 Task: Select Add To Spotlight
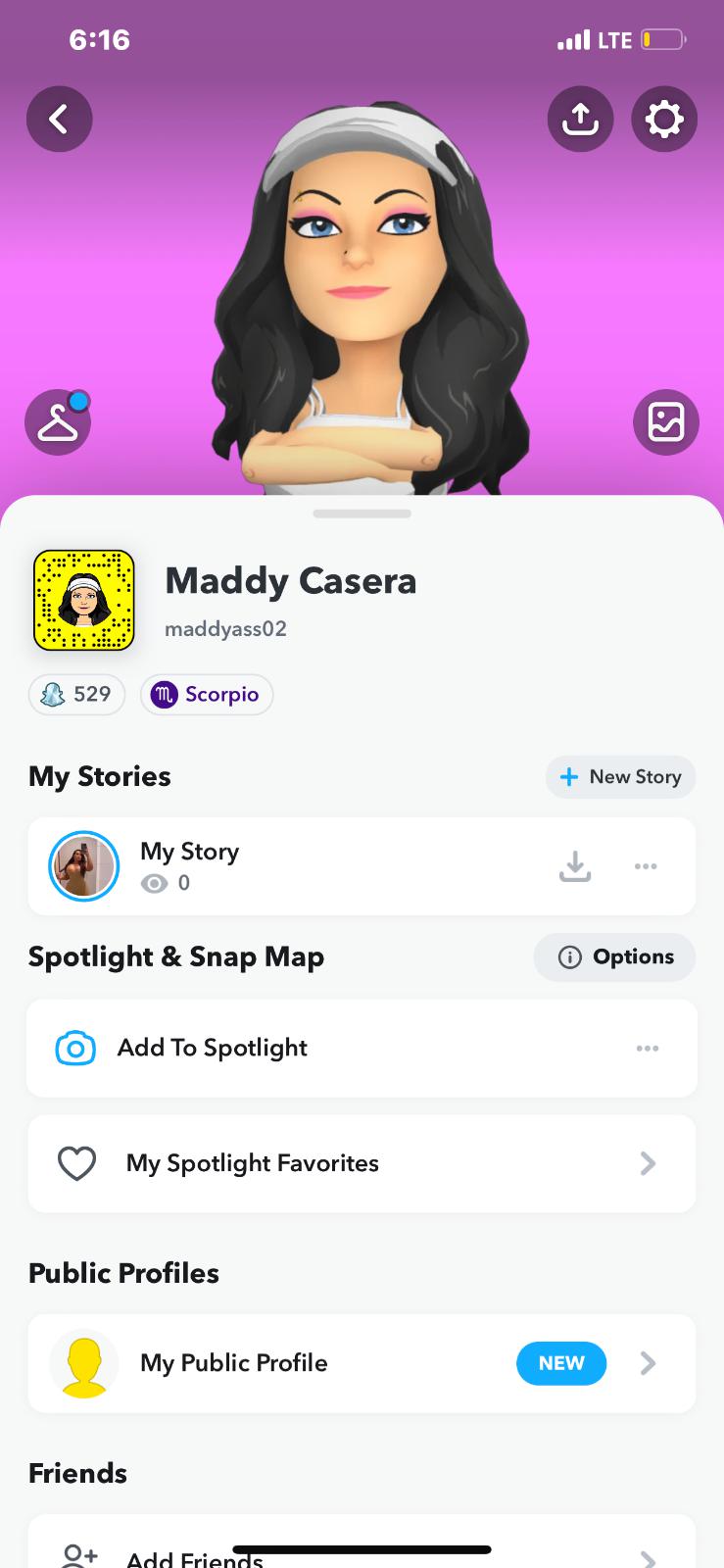click(x=212, y=1048)
